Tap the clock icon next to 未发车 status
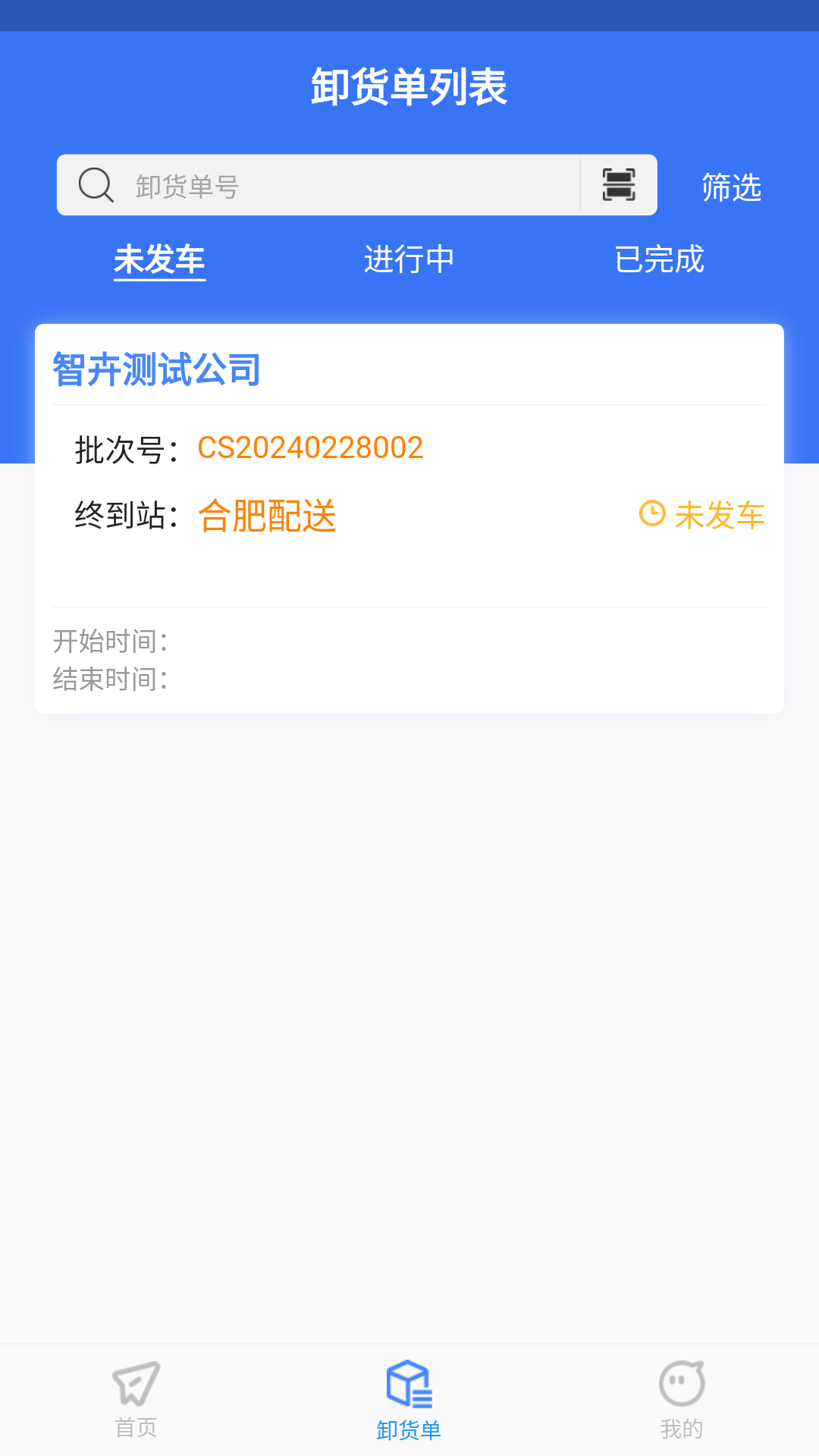The width and height of the screenshot is (819, 1456). 654,514
